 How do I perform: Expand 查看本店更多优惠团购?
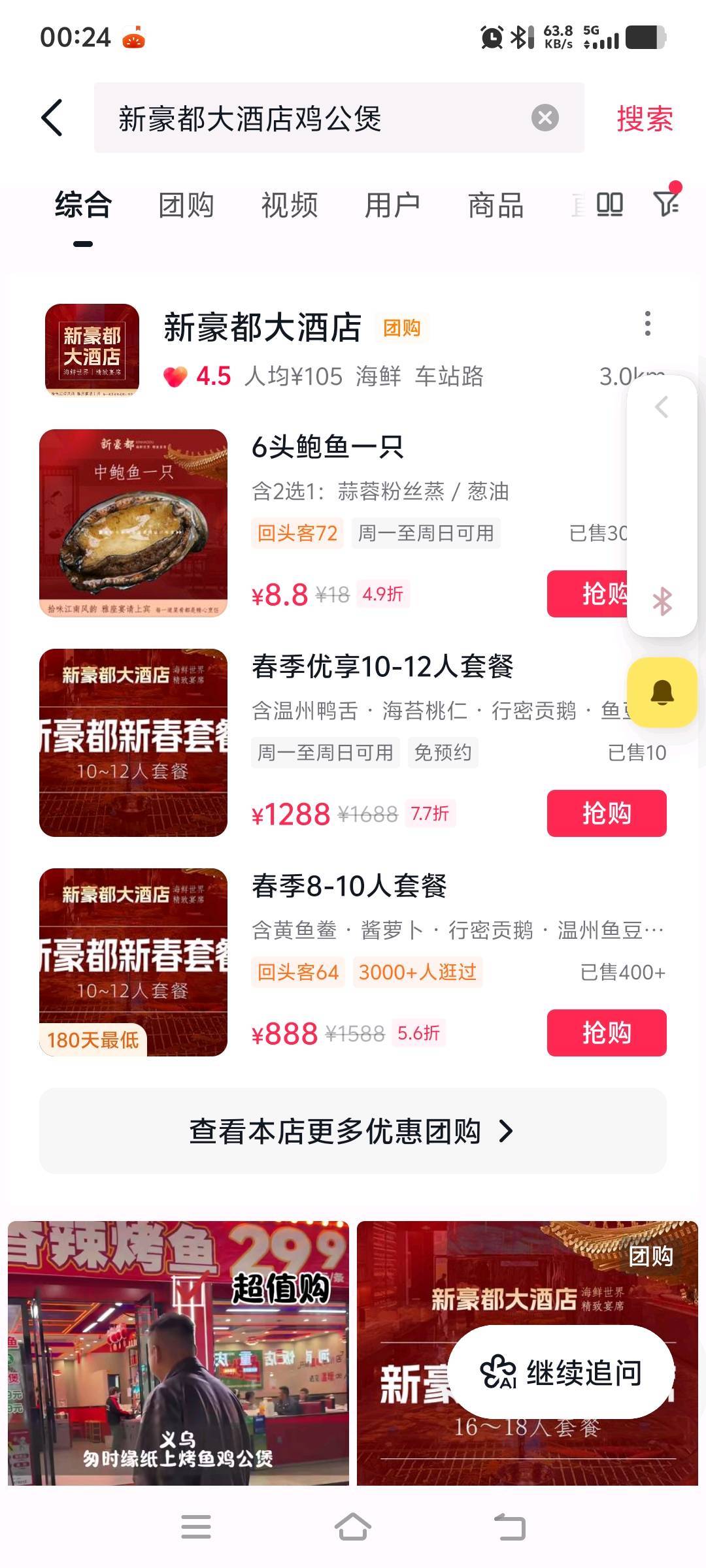point(352,1131)
